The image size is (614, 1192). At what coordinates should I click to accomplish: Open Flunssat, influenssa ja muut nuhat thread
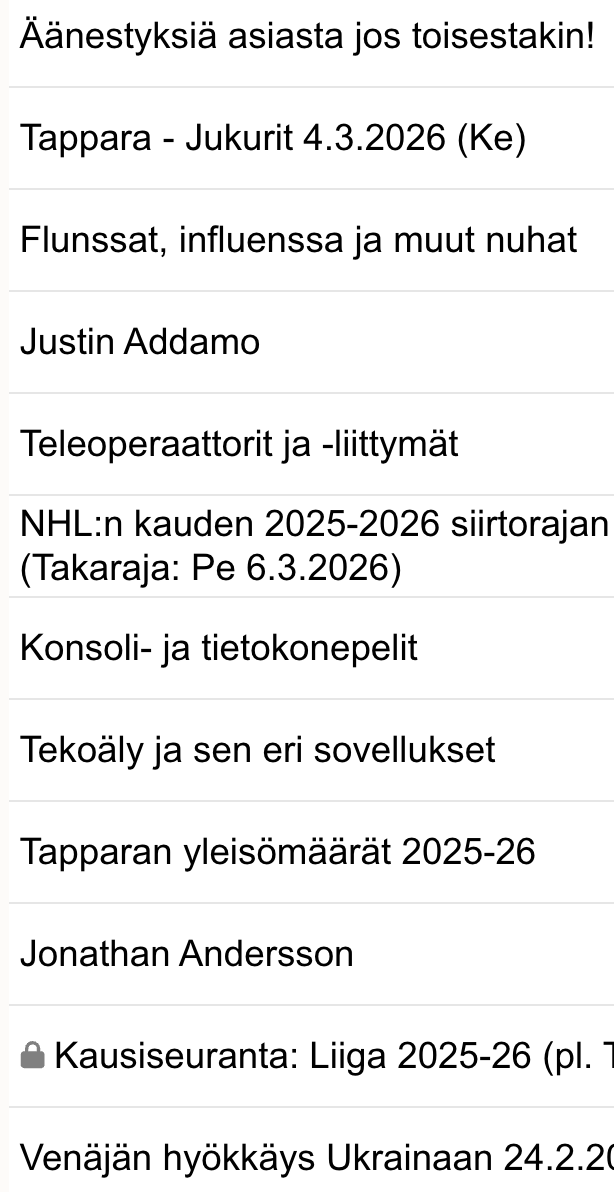point(298,240)
